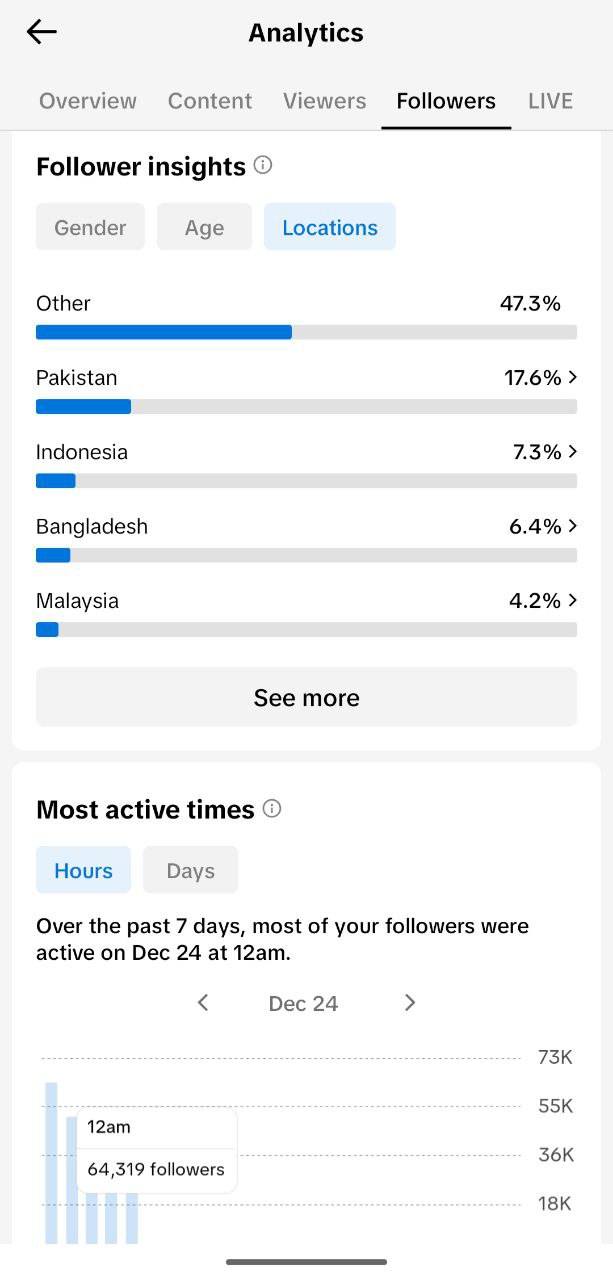Open Follower insights info icon
Screen dimensions: 613x1280
(x=263, y=165)
